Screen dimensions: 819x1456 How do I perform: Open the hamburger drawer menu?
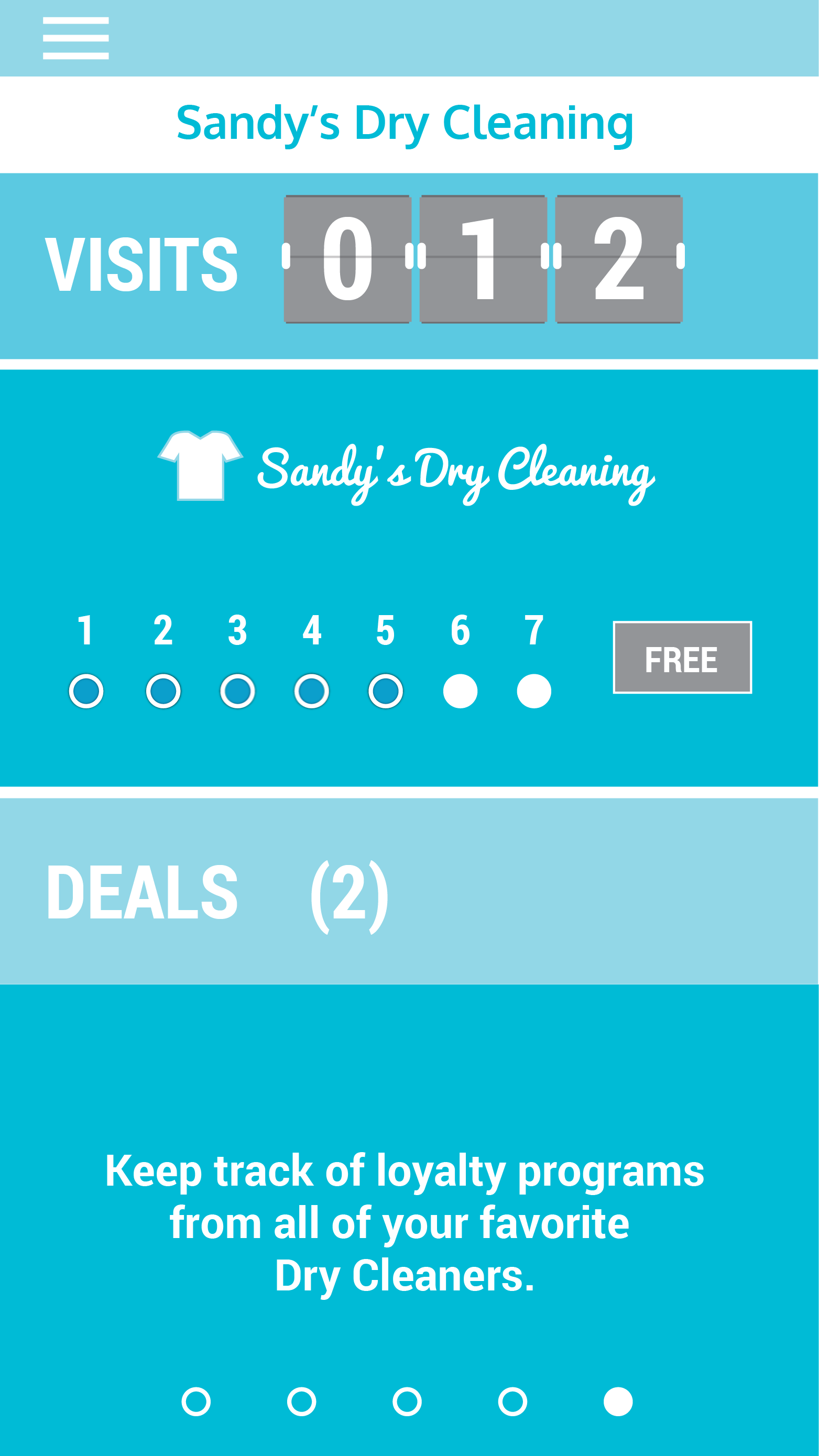76,38
